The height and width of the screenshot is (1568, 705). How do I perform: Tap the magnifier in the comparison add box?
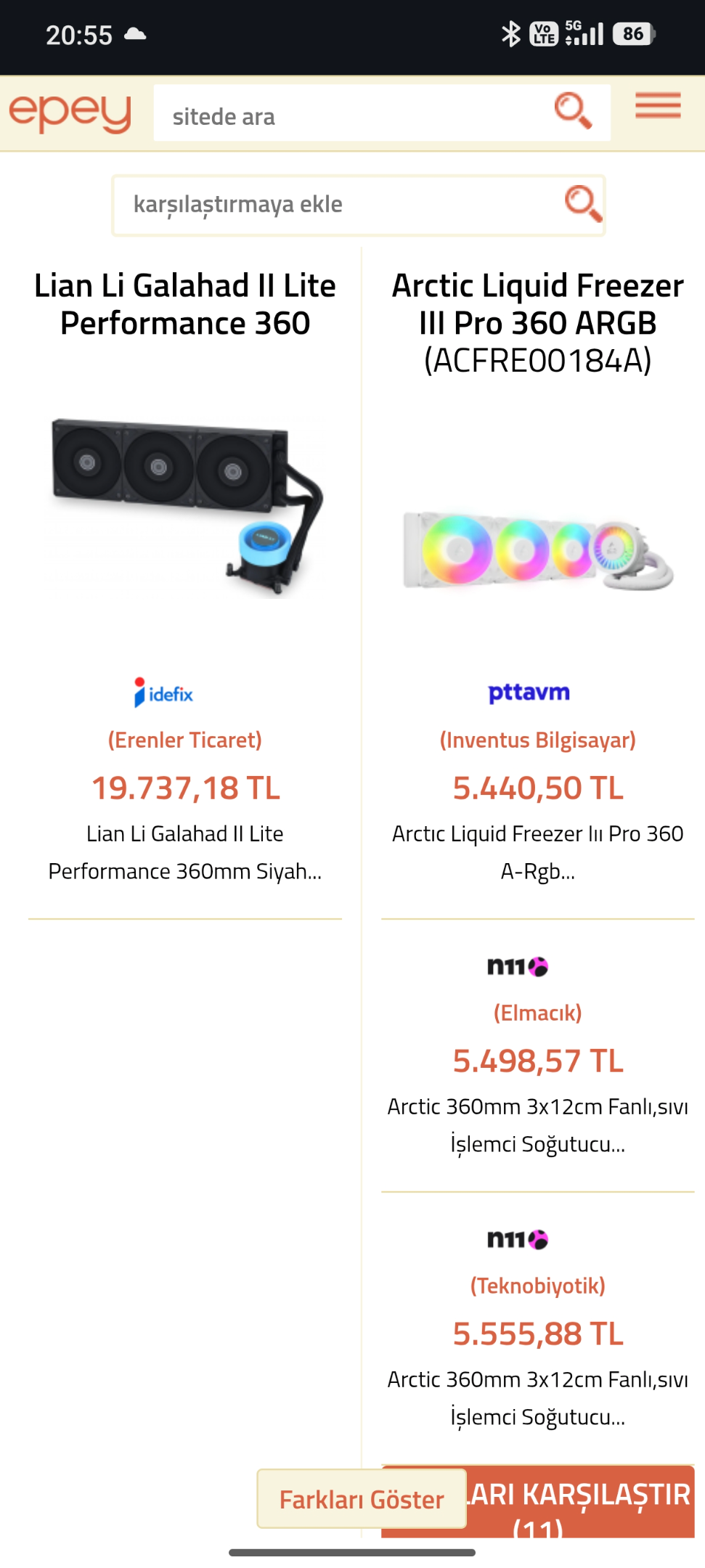point(583,204)
